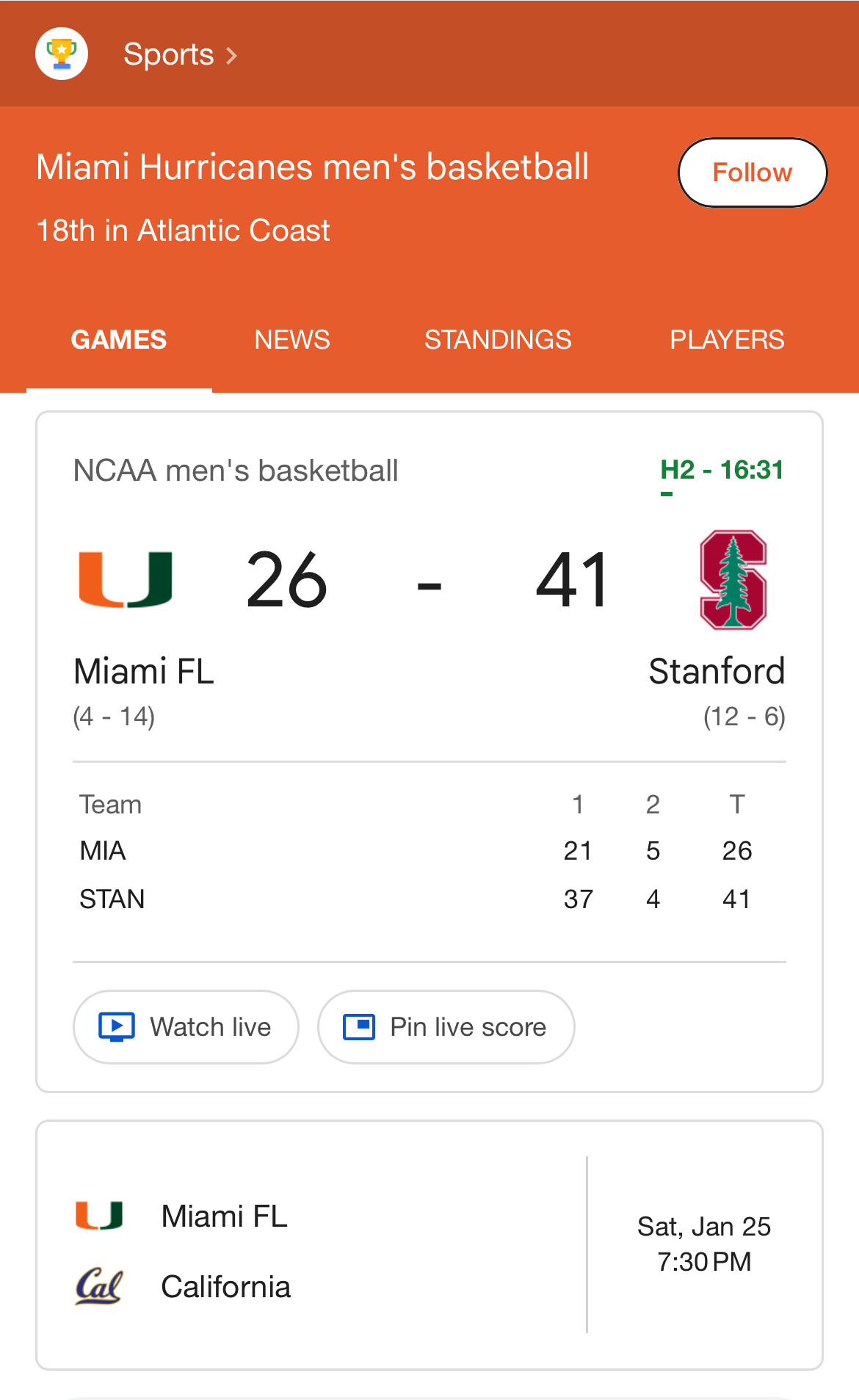Open the Sports link at top

coord(180,54)
